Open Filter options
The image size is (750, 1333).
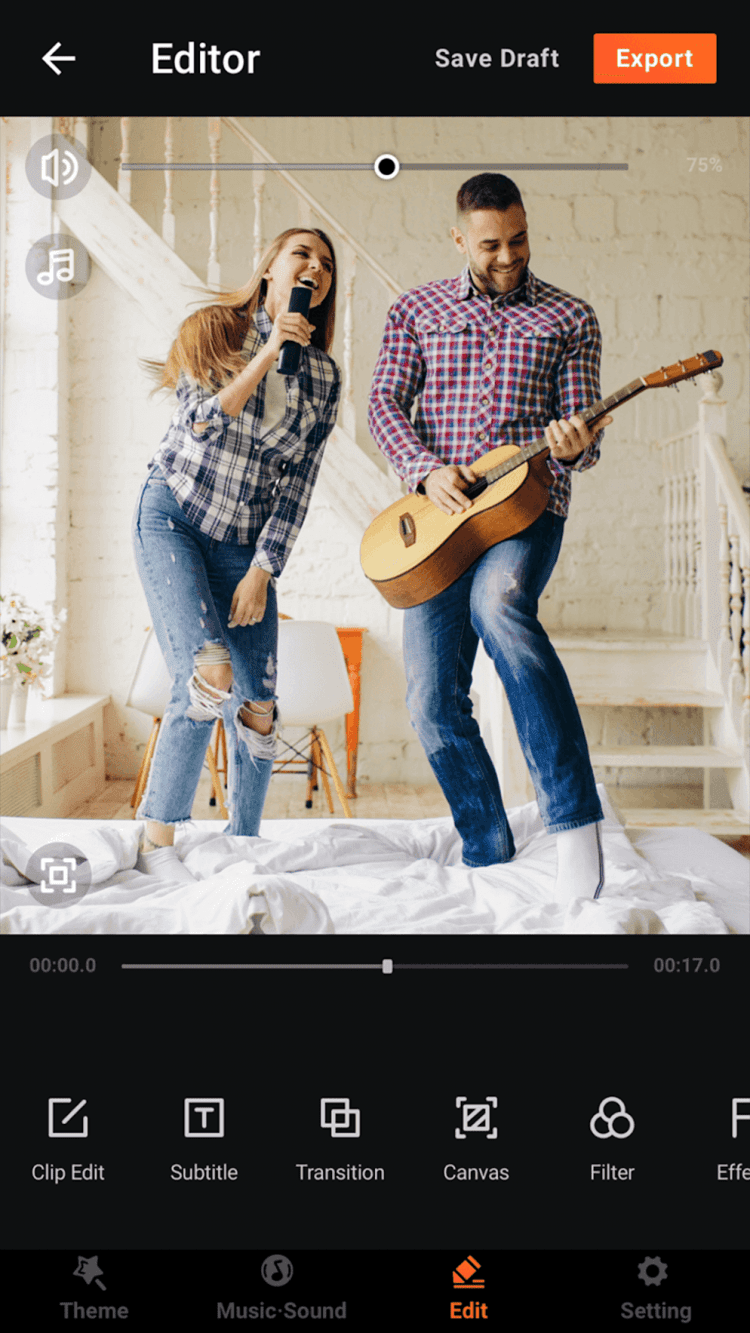pyautogui.click(x=612, y=1139)
